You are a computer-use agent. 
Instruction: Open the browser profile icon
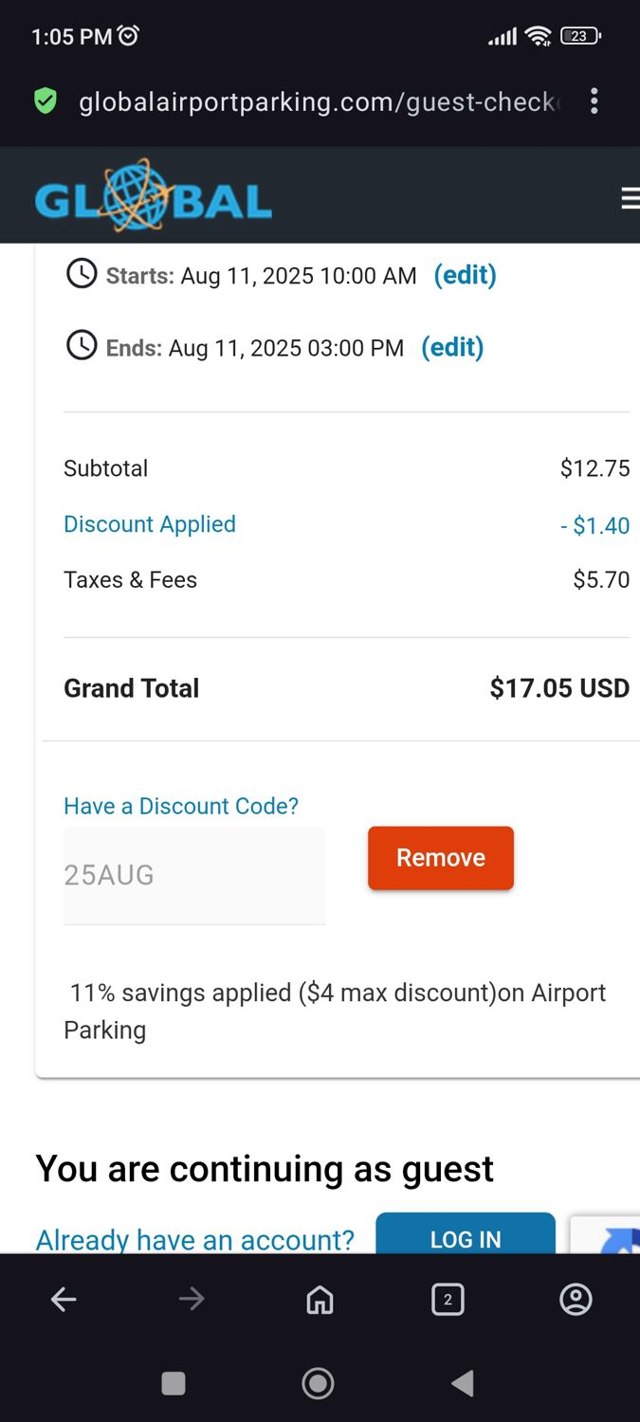[x=576, y=1299]
